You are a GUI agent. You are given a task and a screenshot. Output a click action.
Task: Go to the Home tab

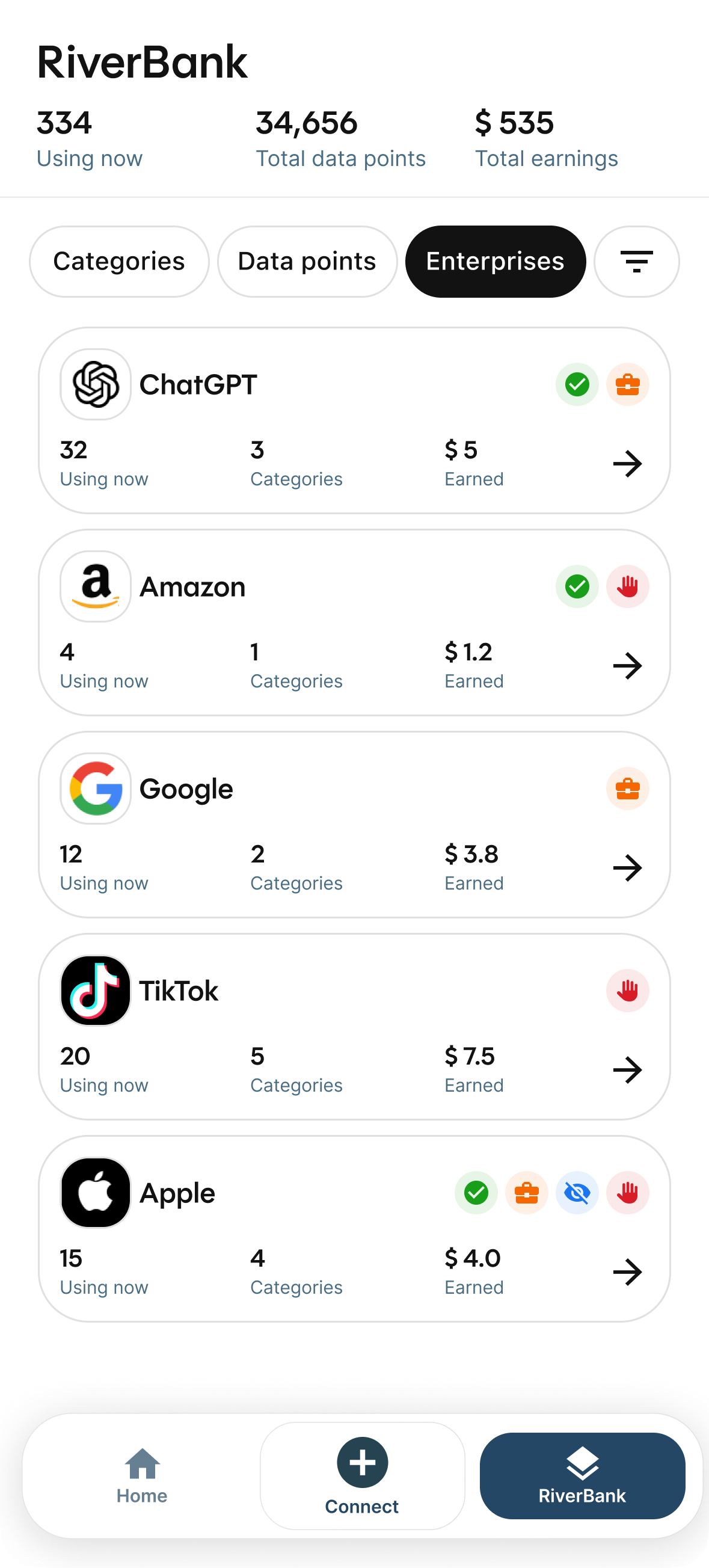point(142,1476)
